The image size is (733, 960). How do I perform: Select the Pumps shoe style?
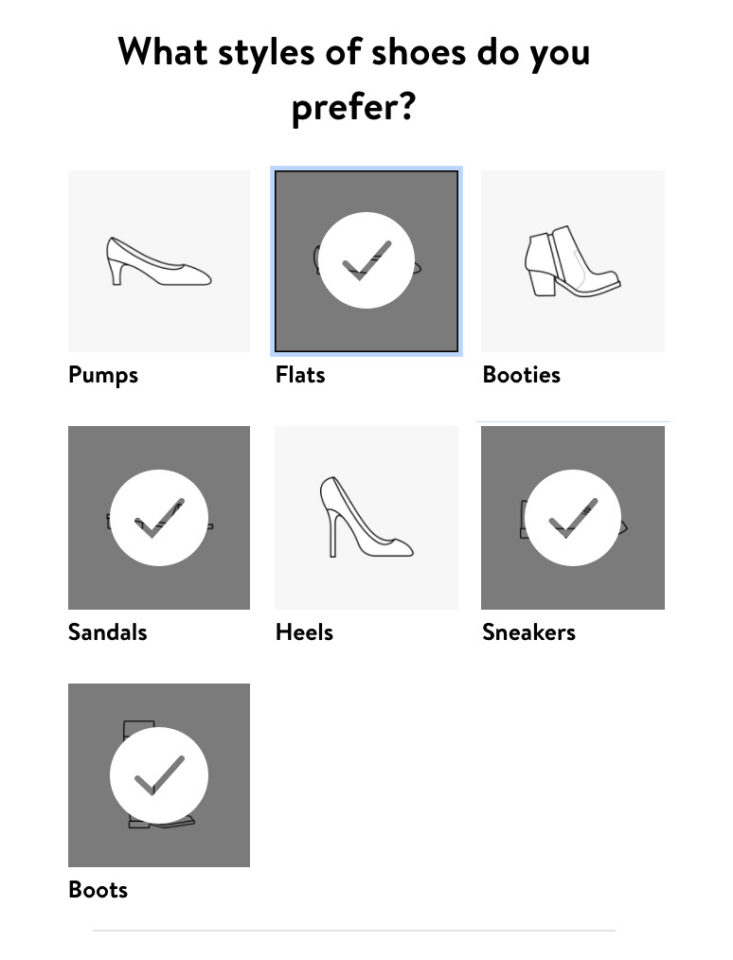point(159,261)
